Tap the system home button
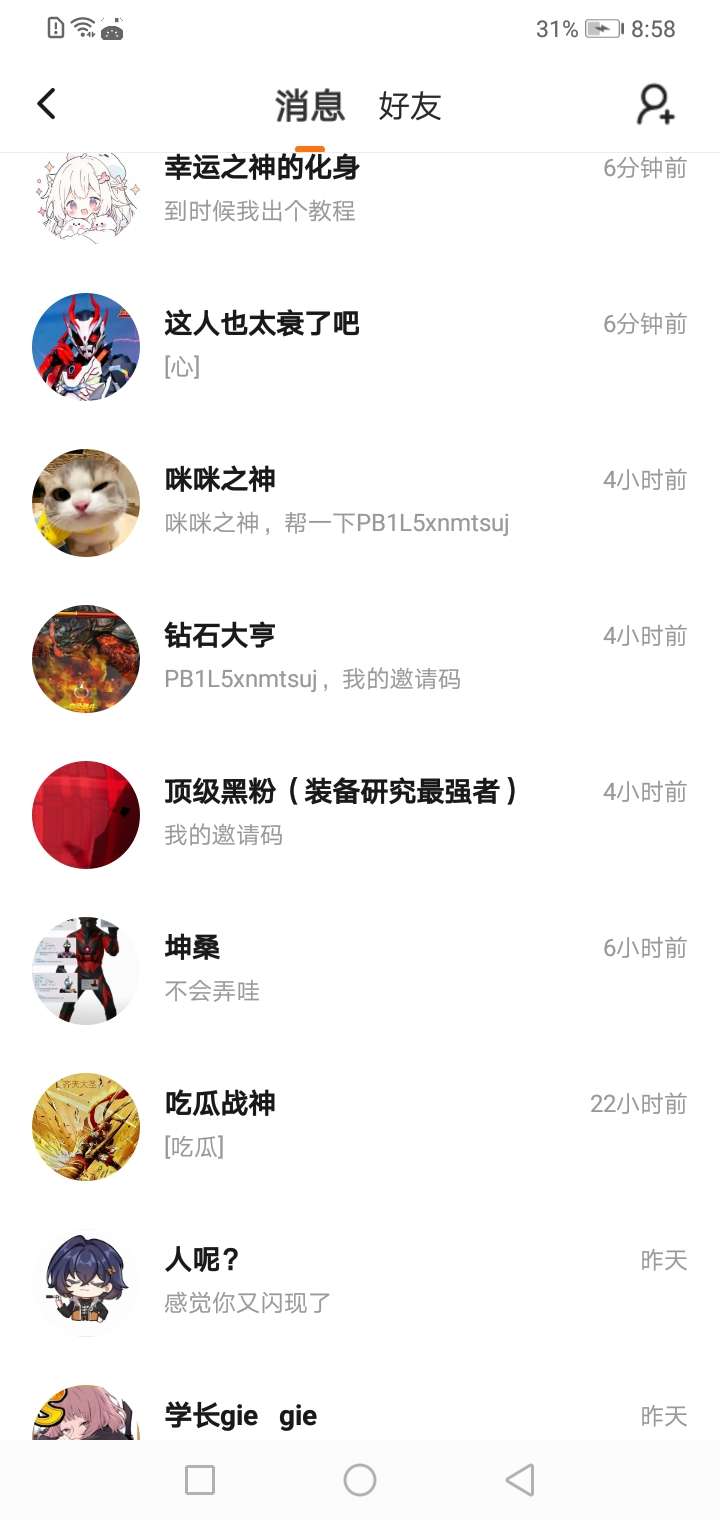The height and width of the screenshot is (1520, 720). point(360,1480)
